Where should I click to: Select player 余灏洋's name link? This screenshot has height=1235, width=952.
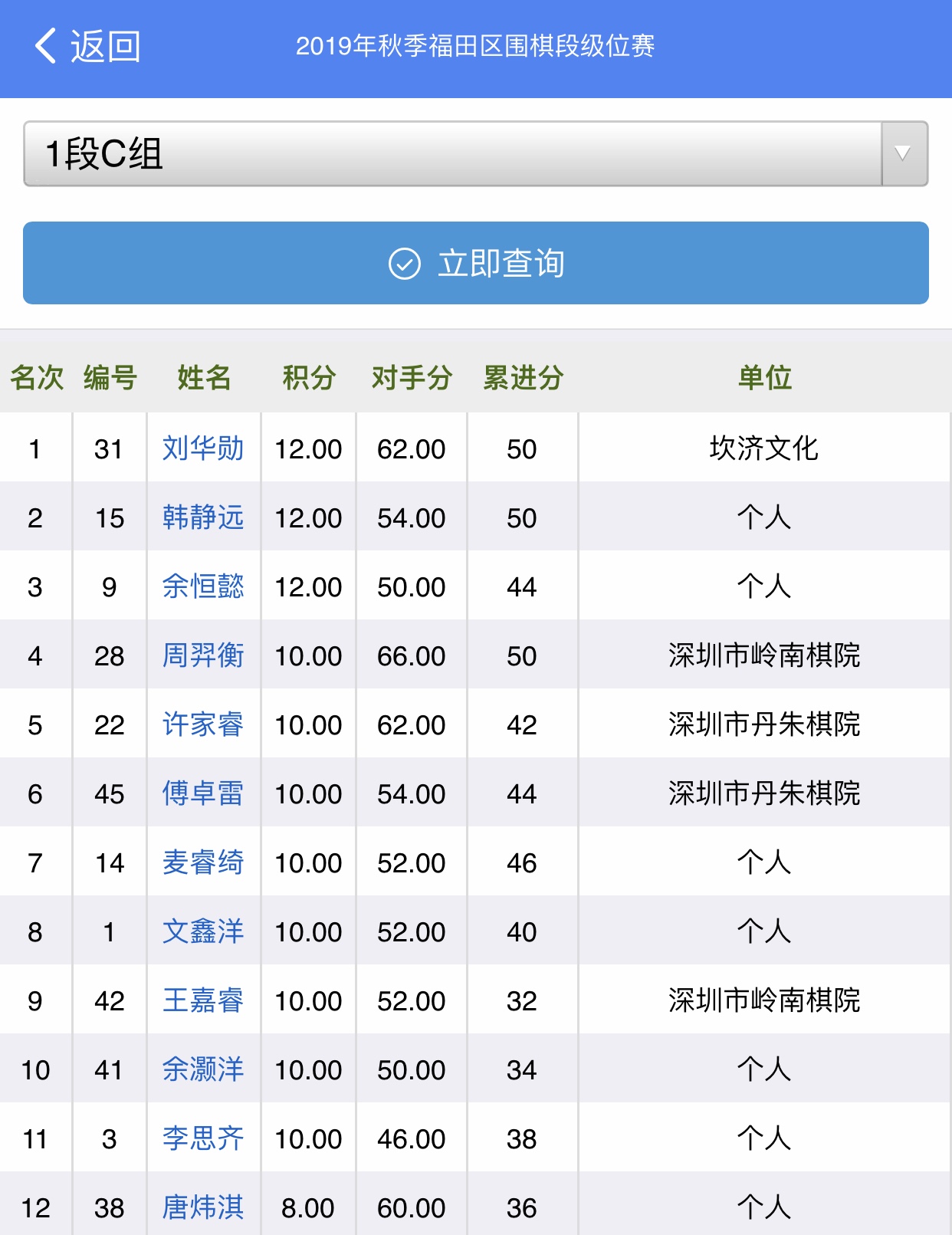203,1069
